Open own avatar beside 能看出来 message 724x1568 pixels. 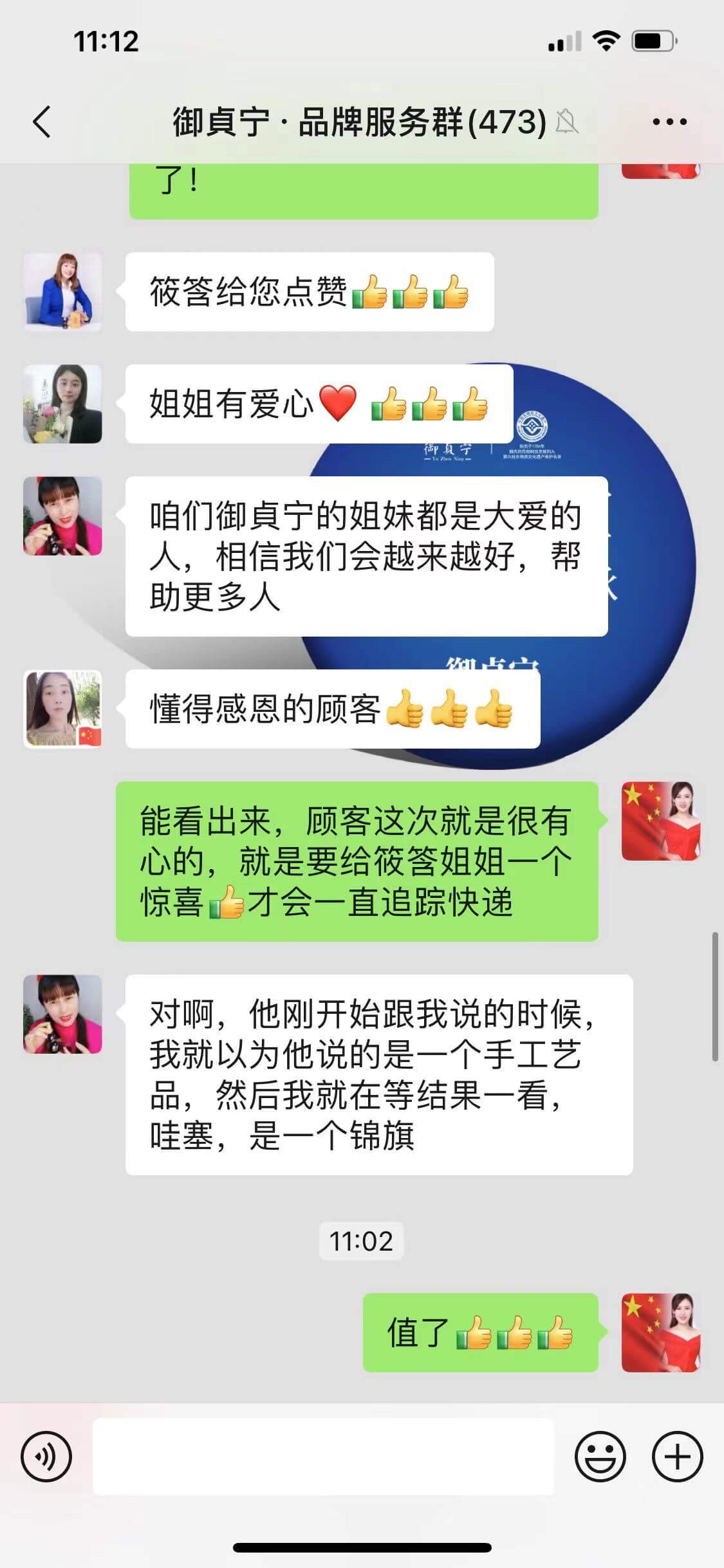coord(661,821)
